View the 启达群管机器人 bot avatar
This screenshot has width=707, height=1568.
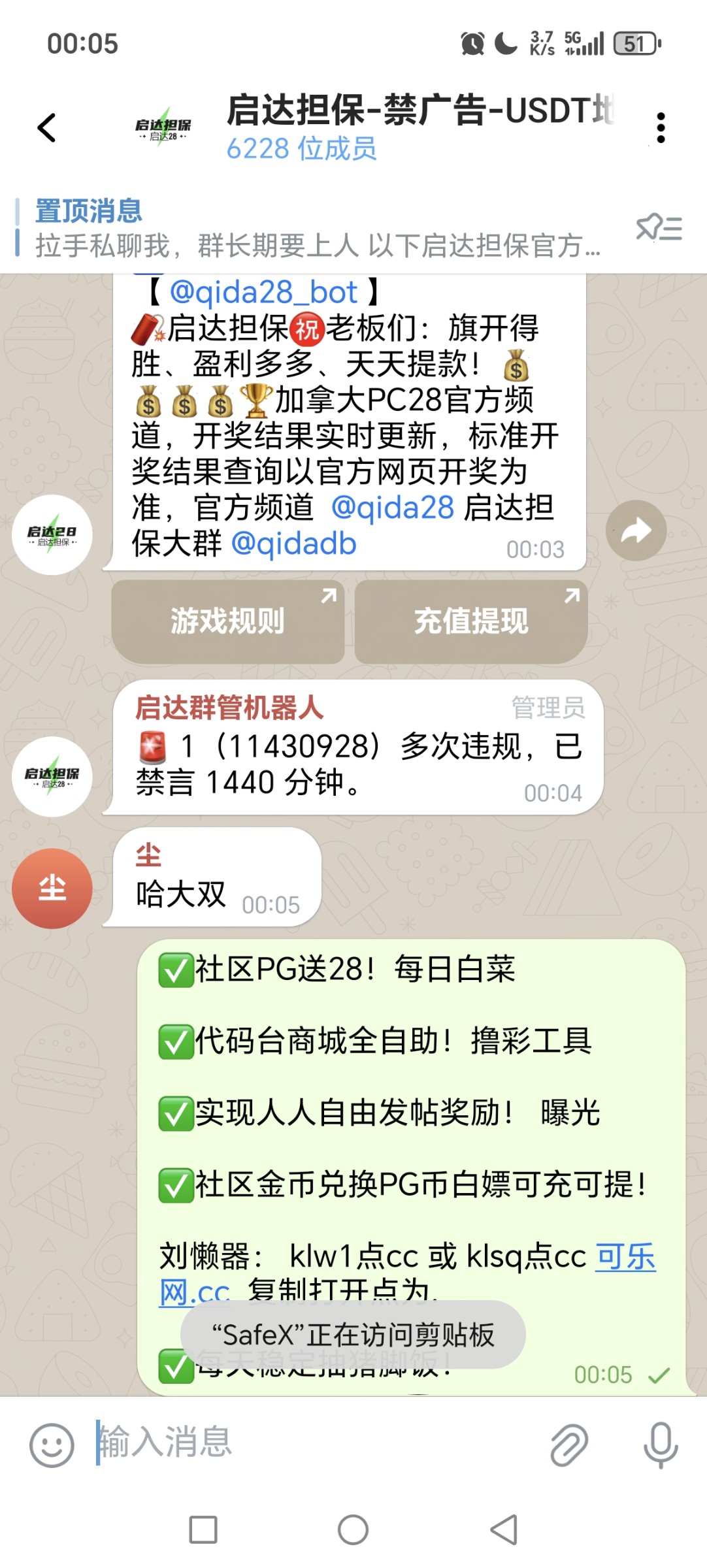click(52, 776)
